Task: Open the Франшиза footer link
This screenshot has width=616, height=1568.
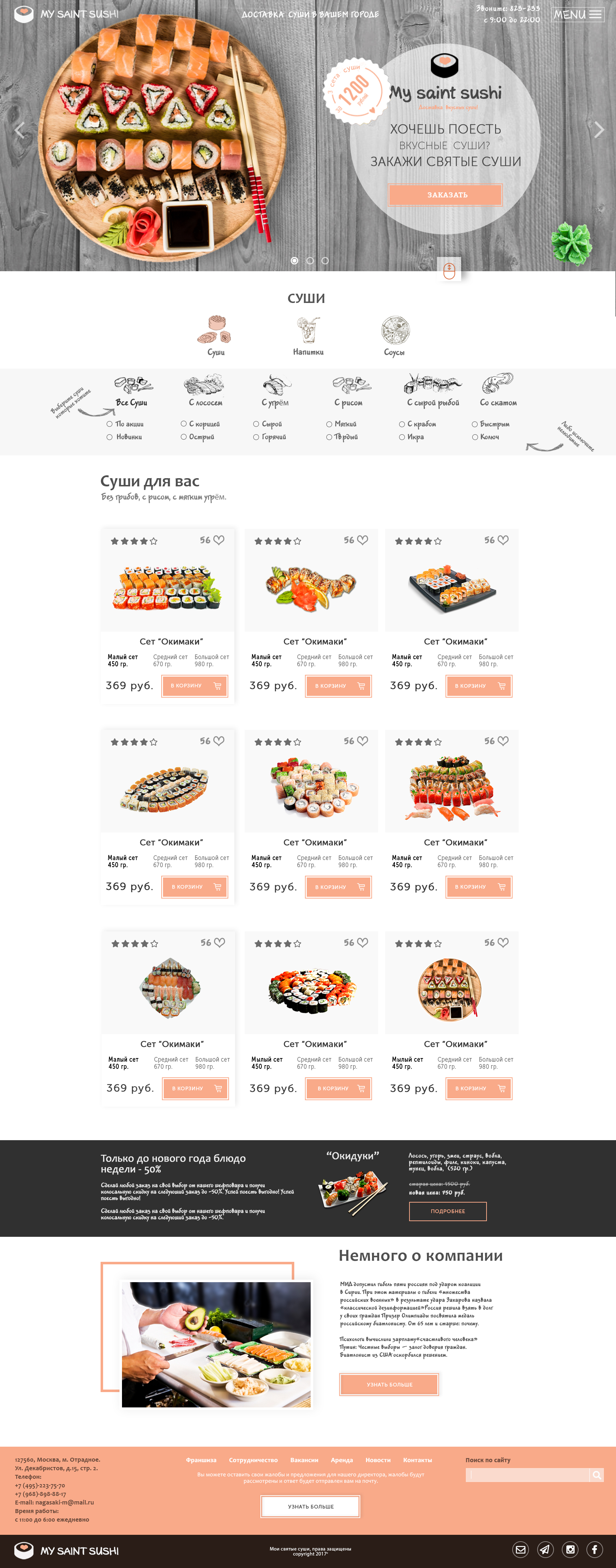Action: coord(201,1460)
